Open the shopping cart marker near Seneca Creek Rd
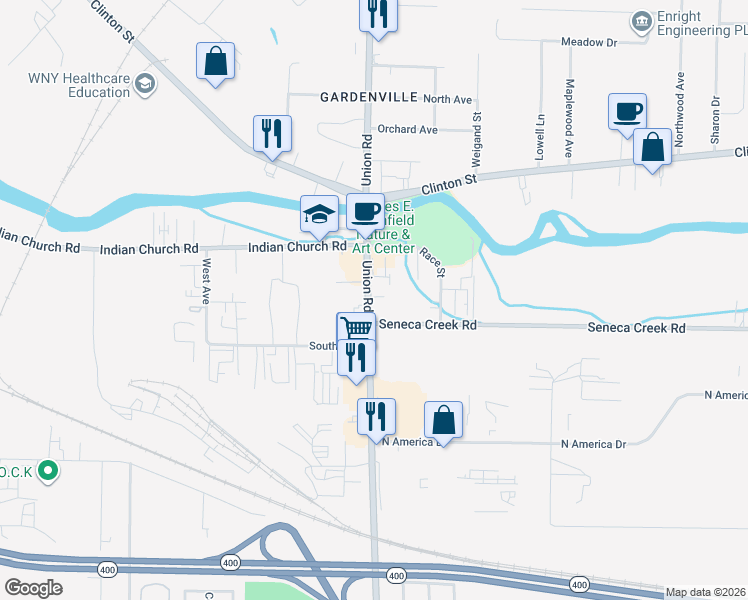This screenshot has width=748, height=600. pos(355,327)
